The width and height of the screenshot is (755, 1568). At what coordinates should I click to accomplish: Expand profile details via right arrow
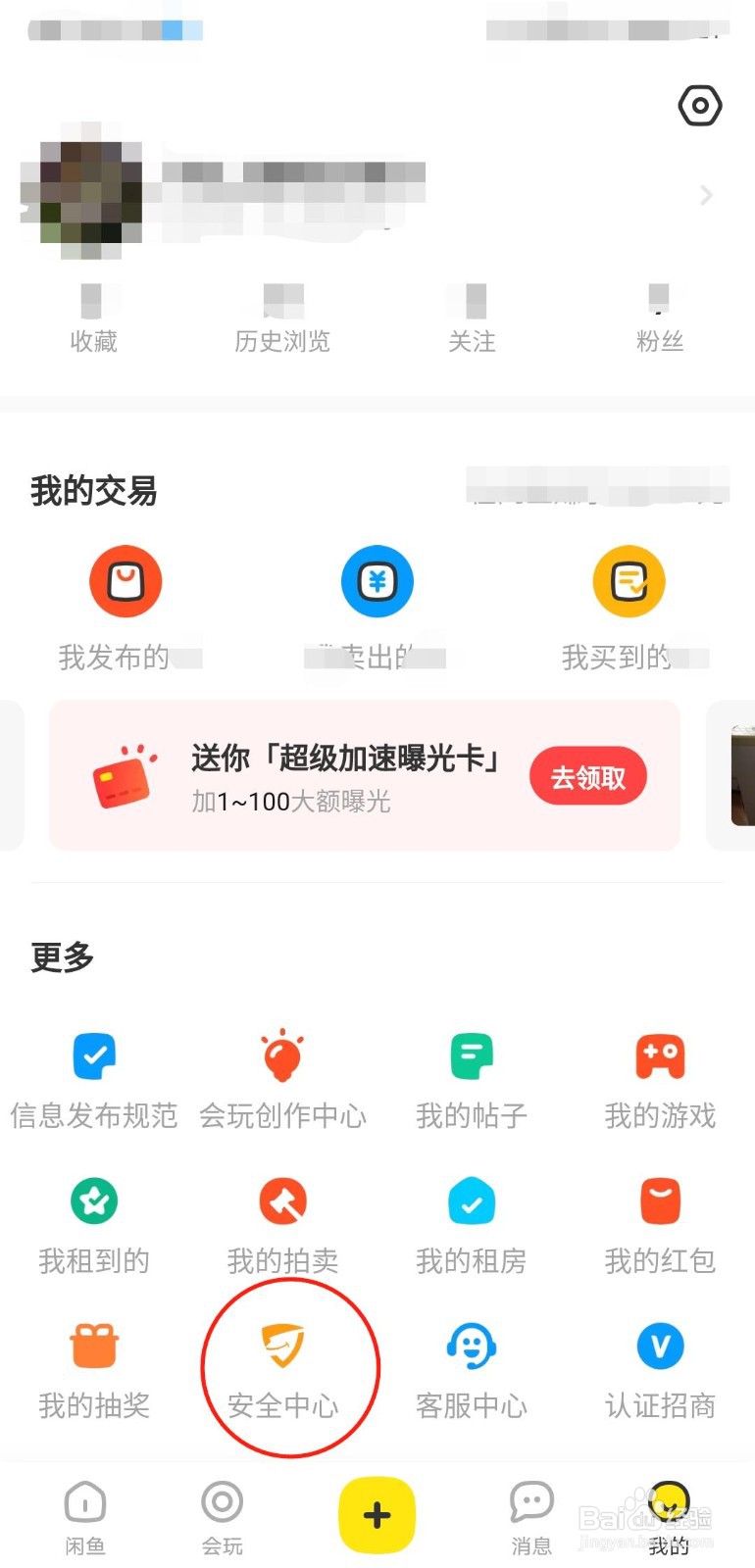click(705, 196)
